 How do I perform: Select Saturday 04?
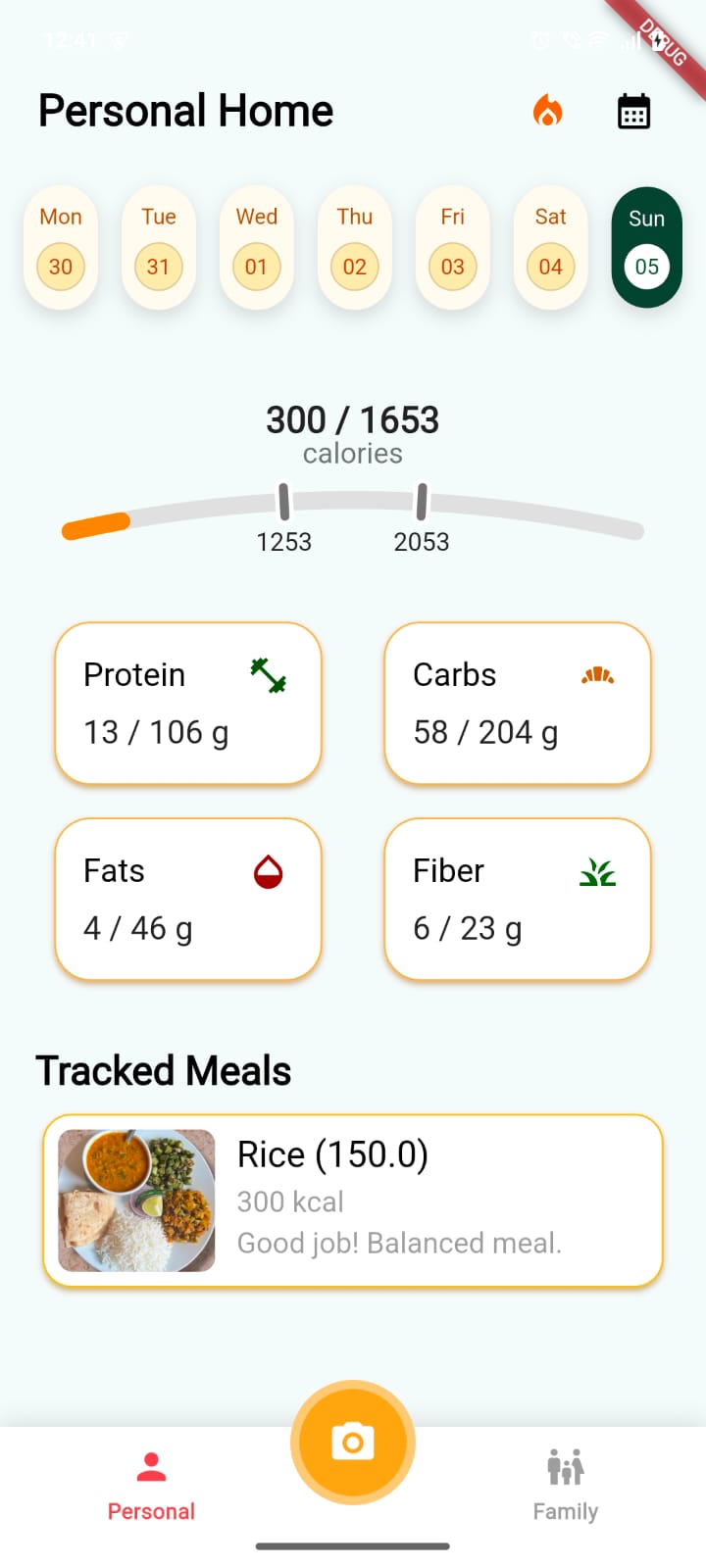coord(551,248)
